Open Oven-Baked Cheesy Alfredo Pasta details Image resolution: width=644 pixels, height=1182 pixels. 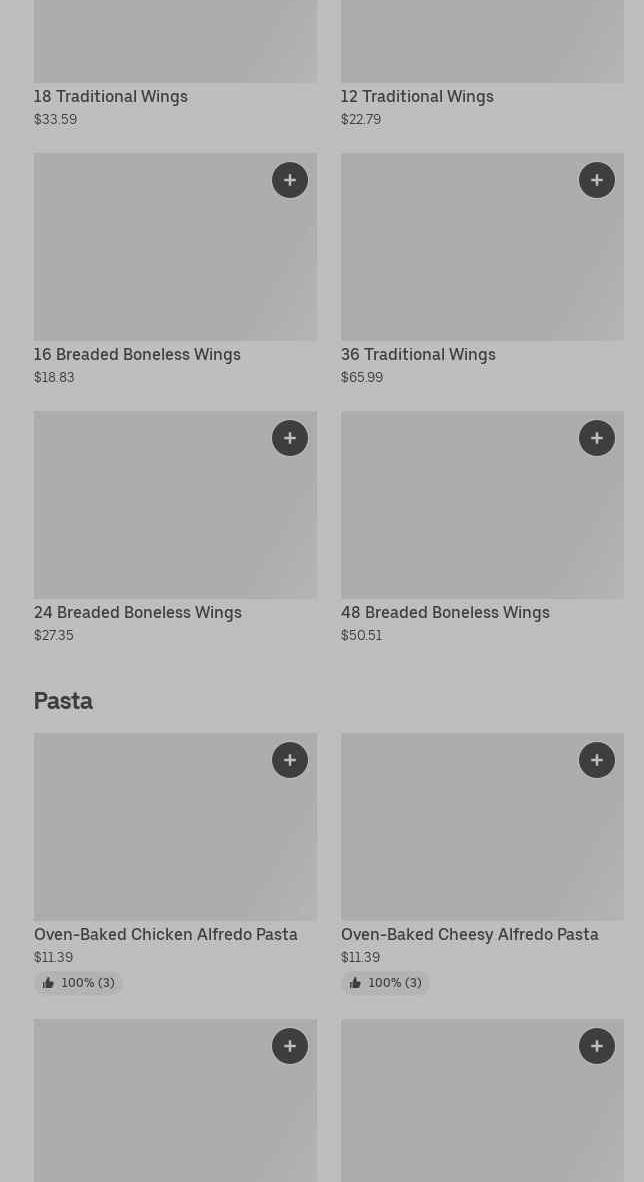pos(470,934)
